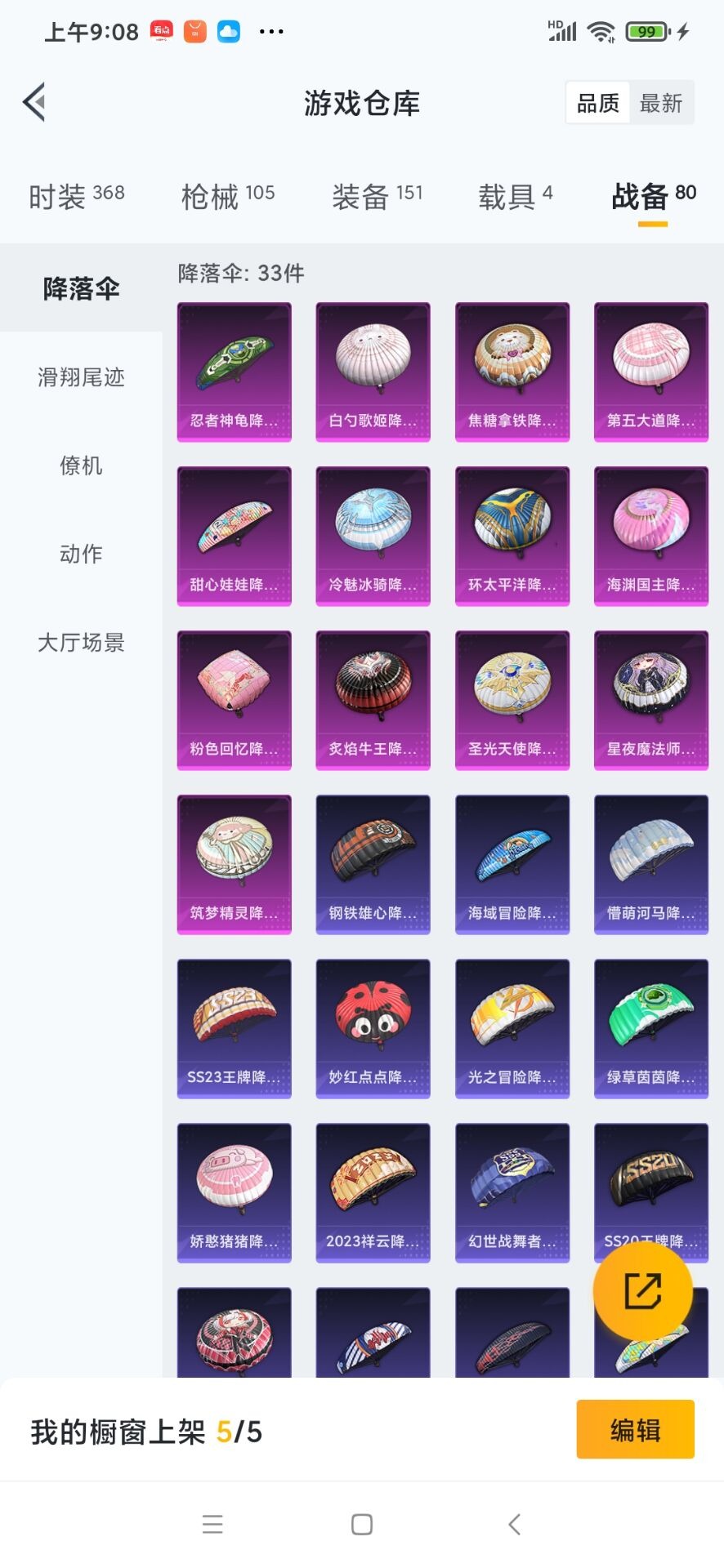724x1568 pixels.
Task: Sort items by 最新
Action: tap(660, 103)
